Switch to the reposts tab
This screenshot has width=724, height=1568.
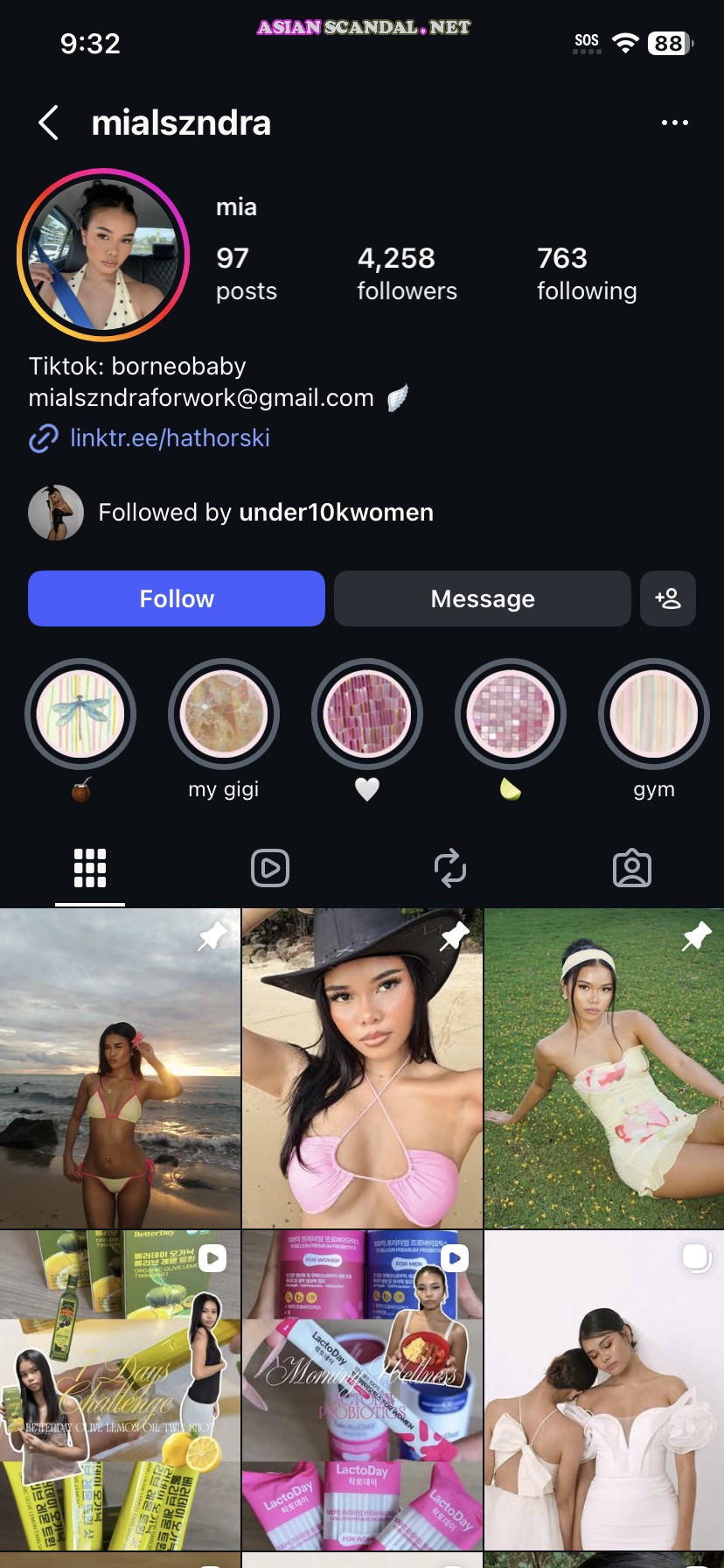pyautogui.click(x=450, y=868)
